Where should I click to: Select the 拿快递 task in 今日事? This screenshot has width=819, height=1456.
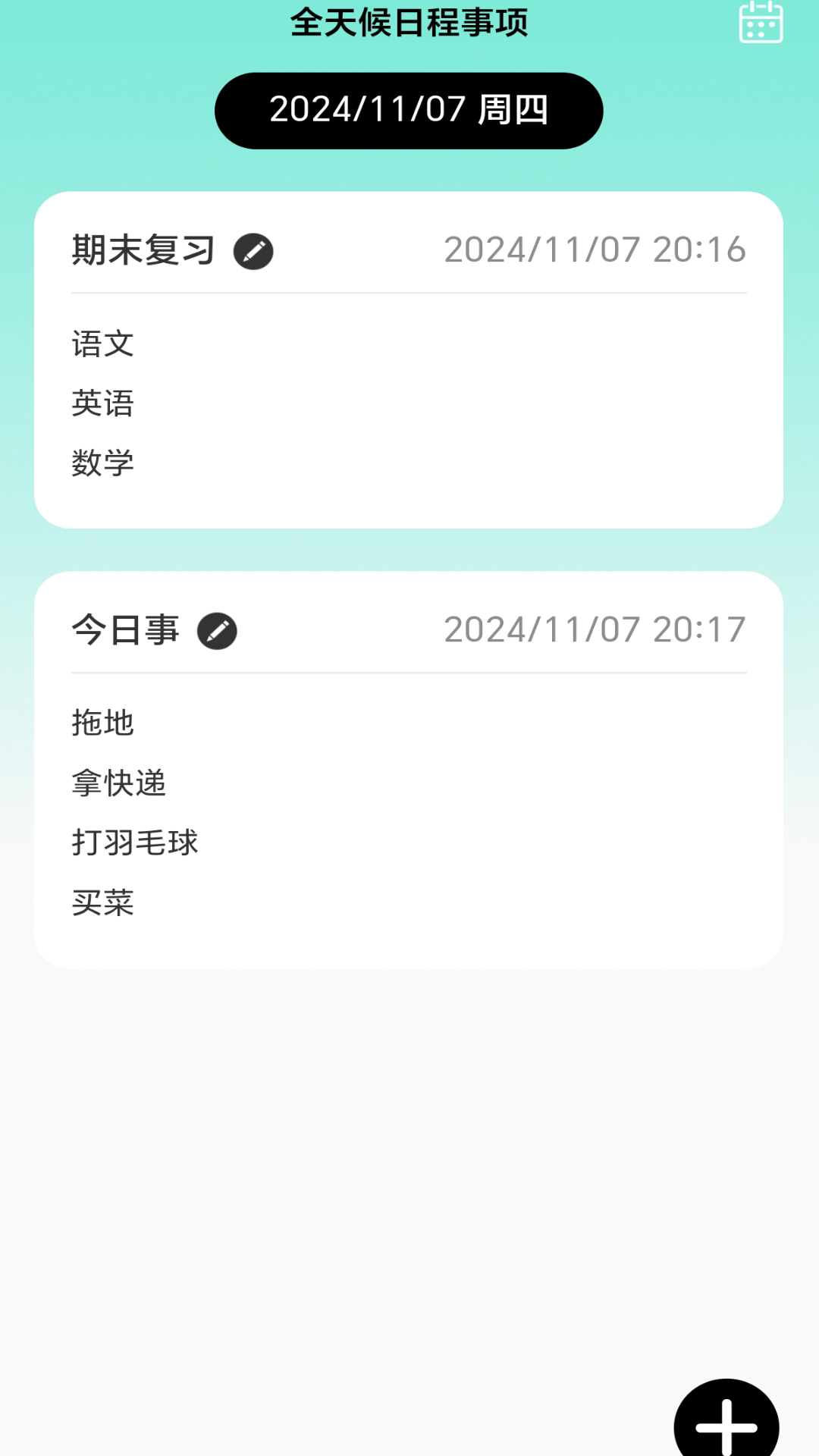point(120,783)
